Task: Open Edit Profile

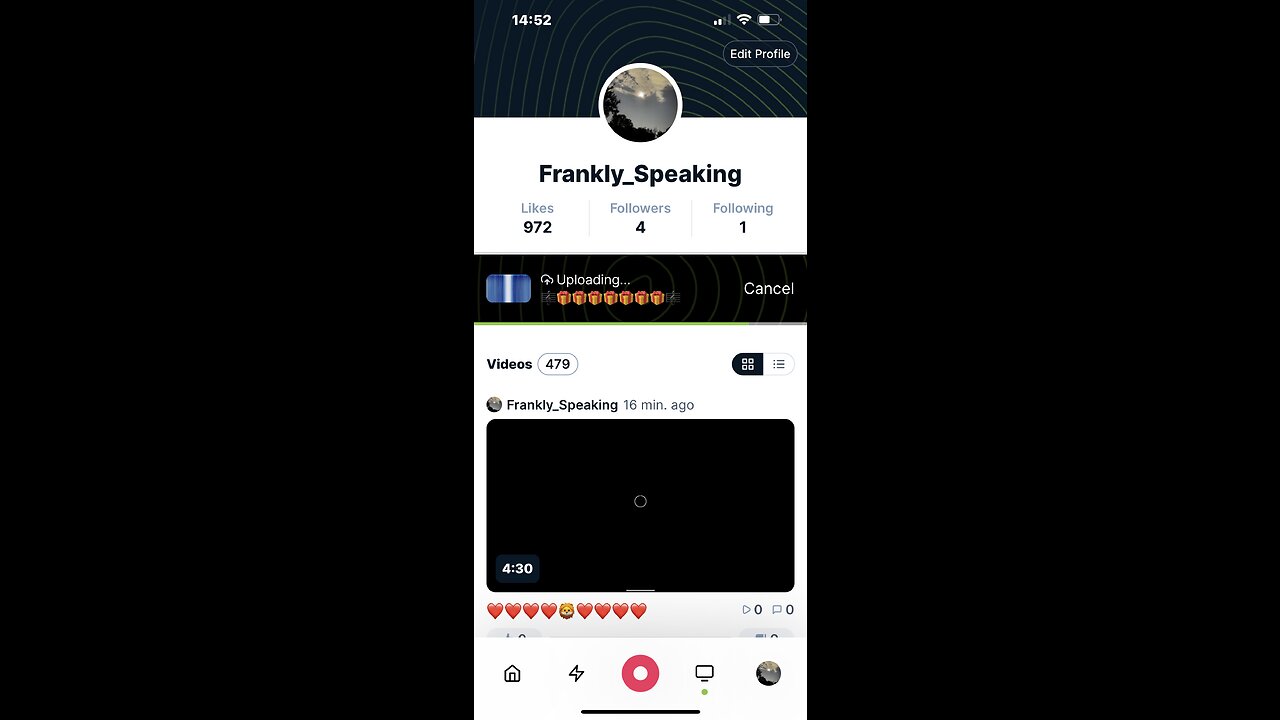Action: (759, 54)
